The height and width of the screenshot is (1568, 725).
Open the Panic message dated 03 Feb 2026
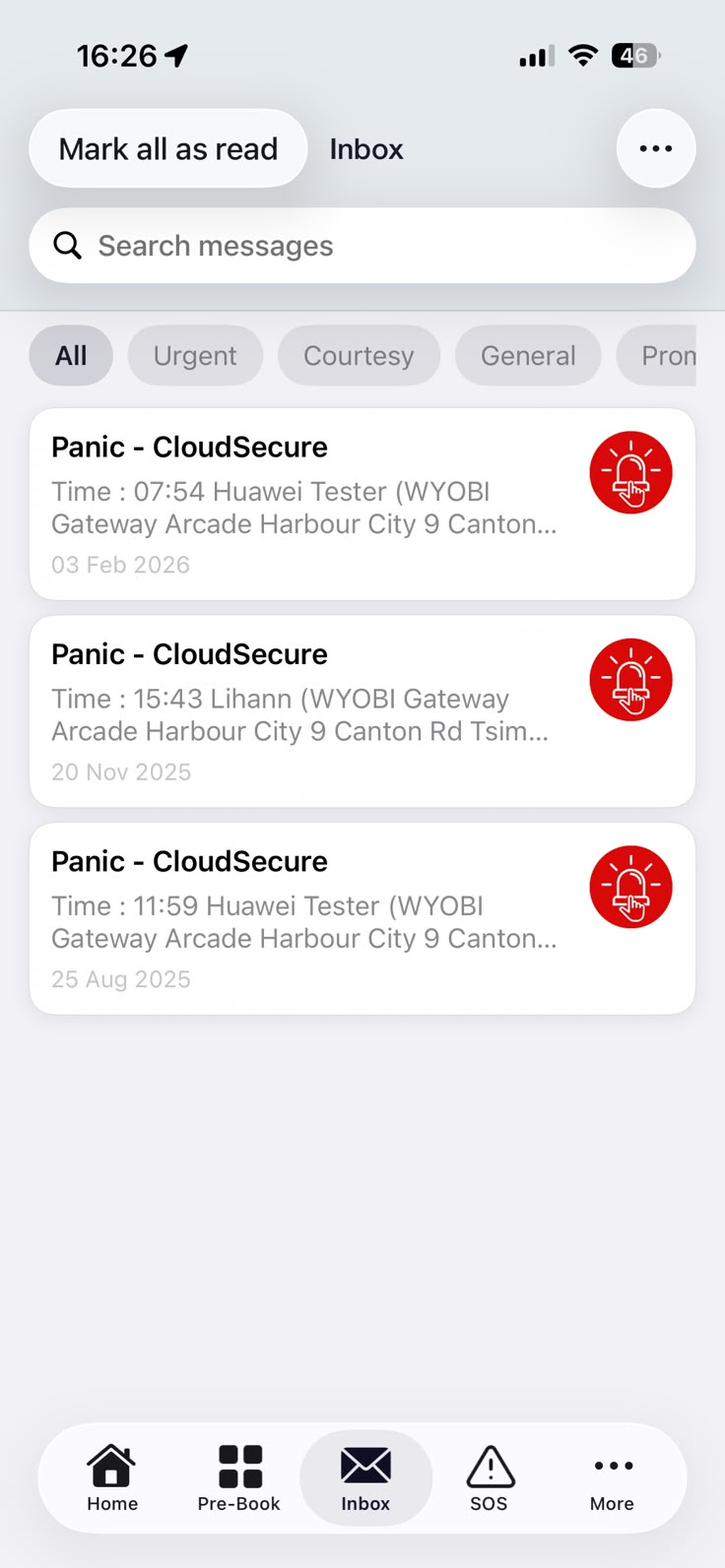(x=362, y=504)
